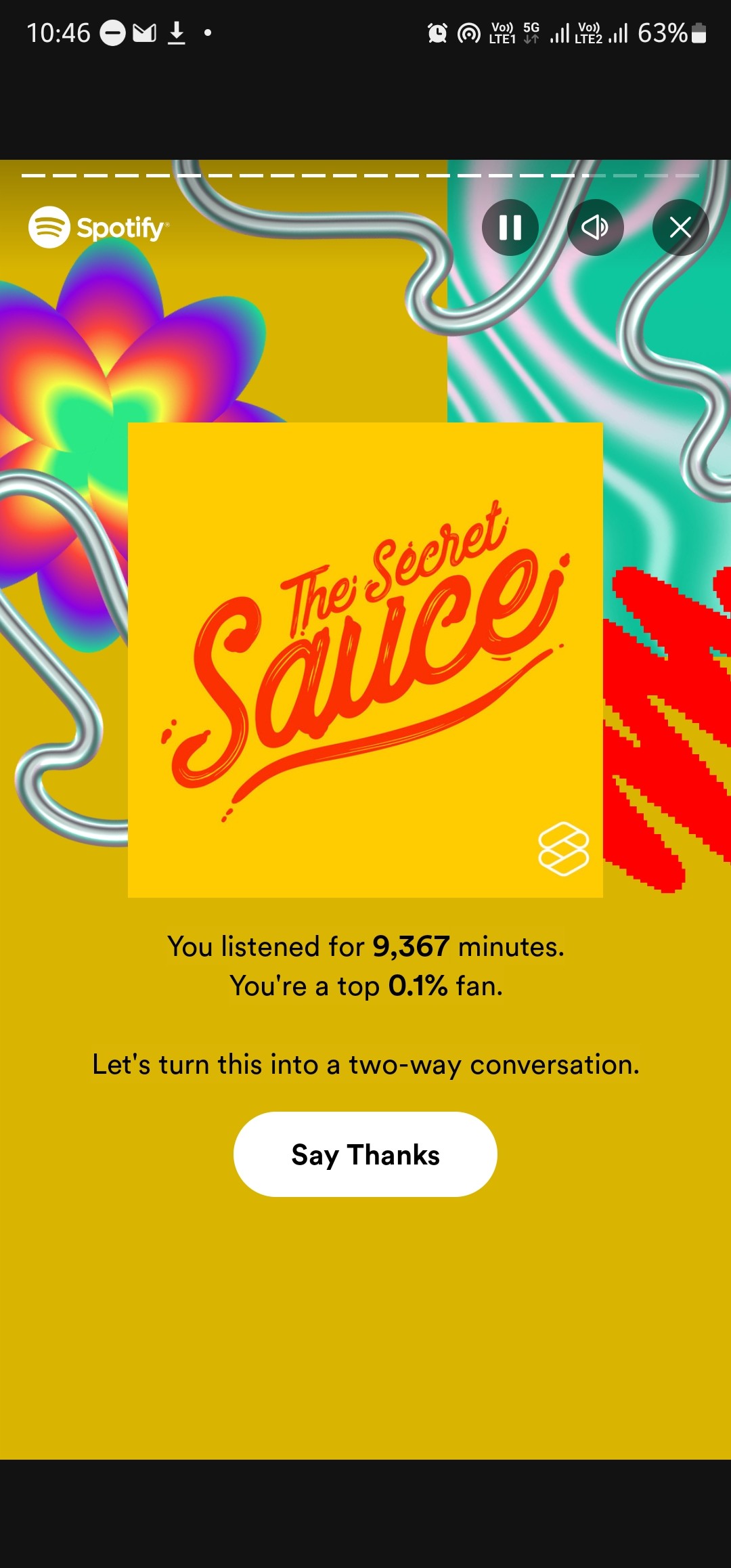731x1568 pixels.
Task: Tap the Say Thanks button
Action: pos(365,1154)
